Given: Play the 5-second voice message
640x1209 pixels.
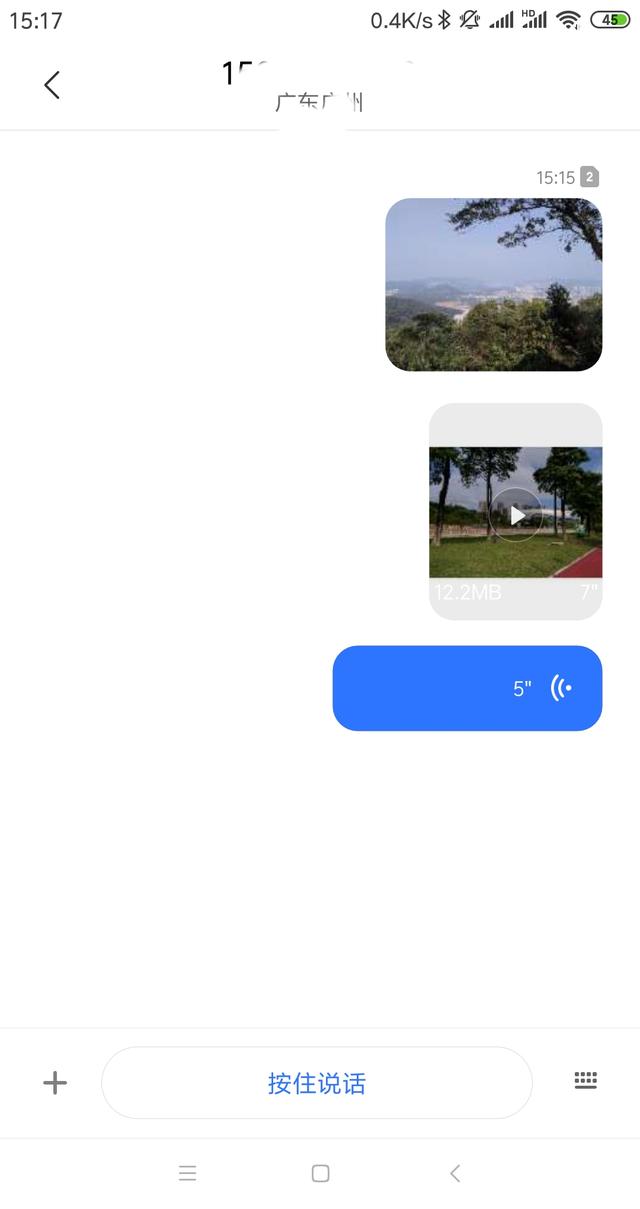Looking at the screenshot, I should coord(467,688).
